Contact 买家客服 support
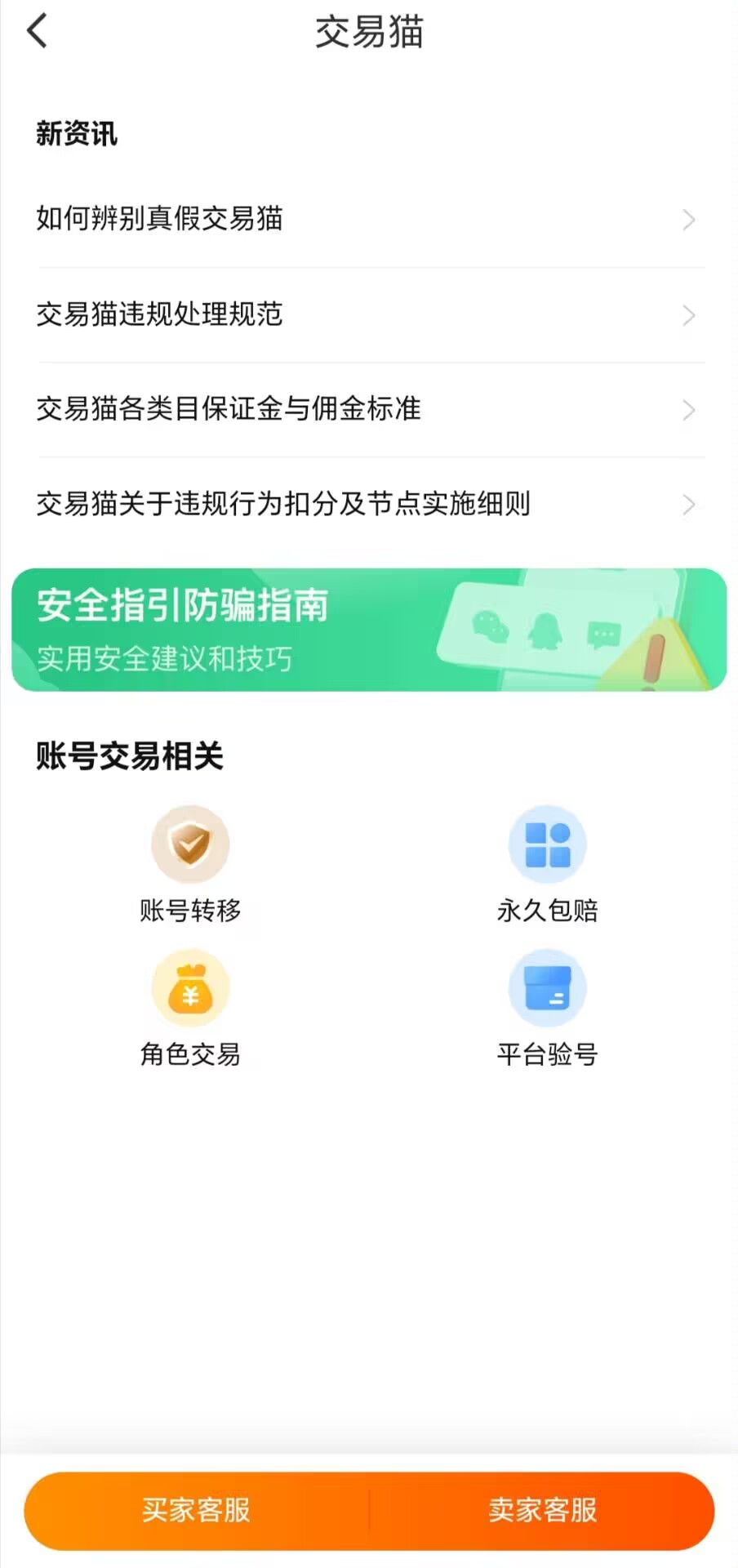The height and width of the screenshot is (1568, 738). [x=197, y=1510]
